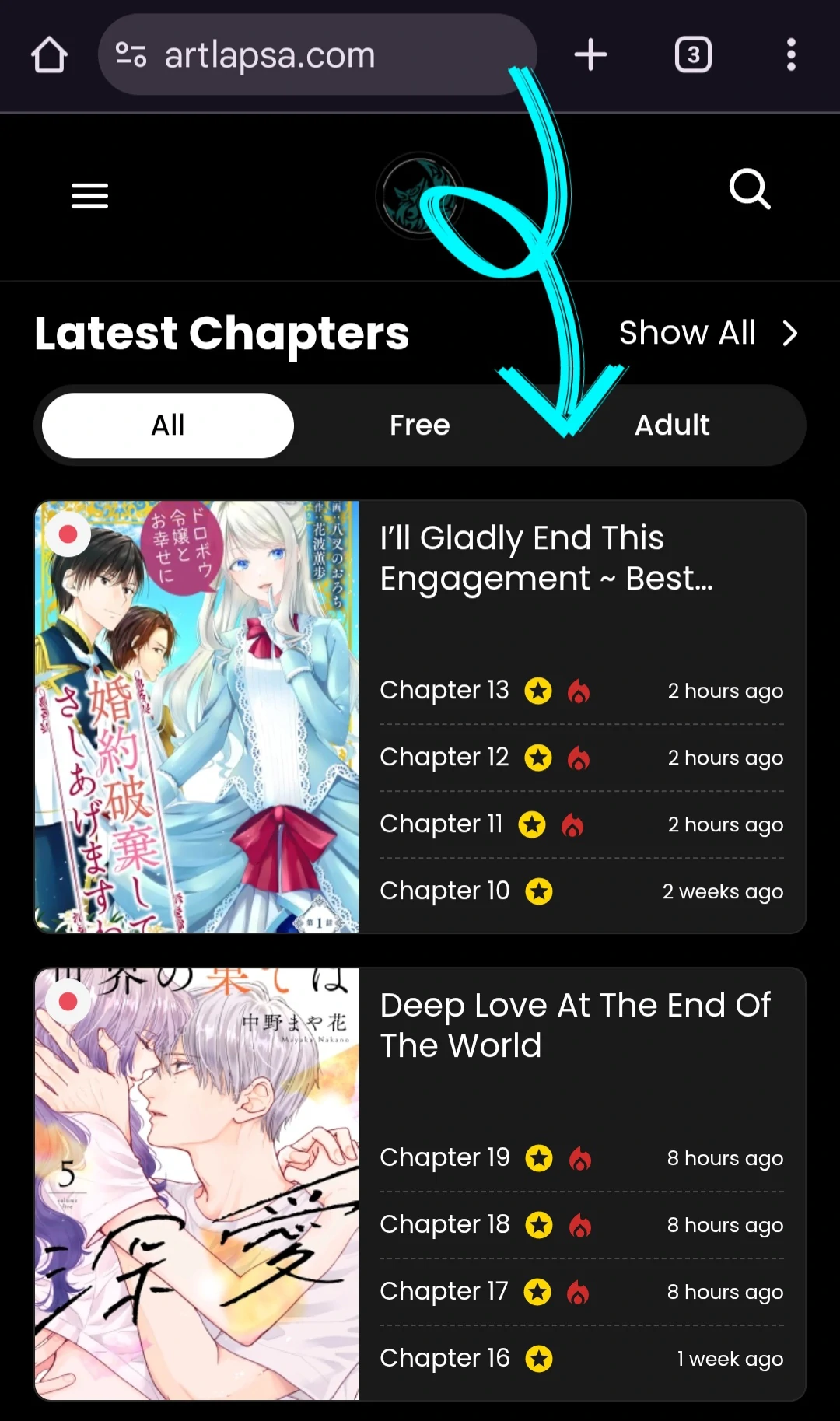This screenshot has width=840, height=1421.
Task: Open the hamburger menu
Action: (89, 195)
